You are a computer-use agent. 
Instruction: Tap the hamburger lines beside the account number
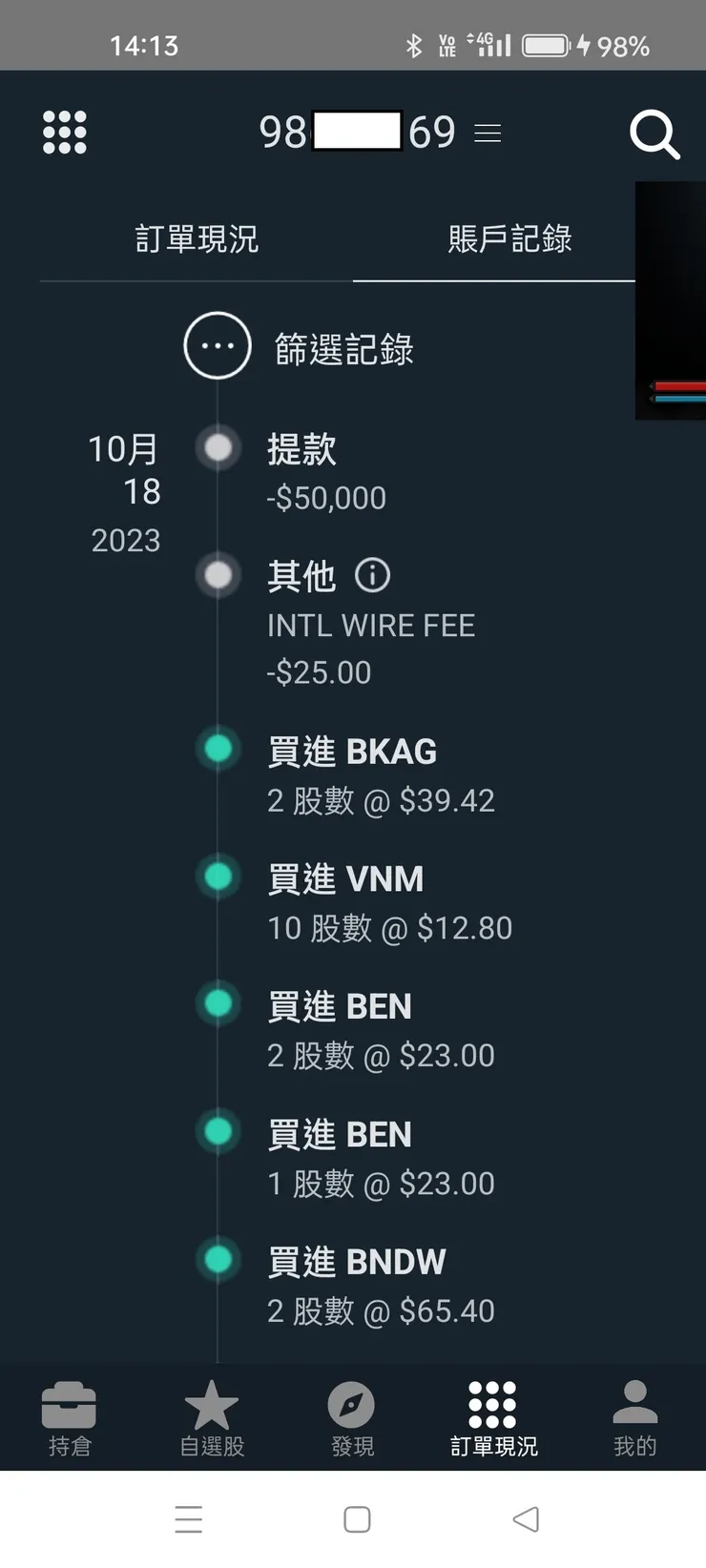coord(488,134)
